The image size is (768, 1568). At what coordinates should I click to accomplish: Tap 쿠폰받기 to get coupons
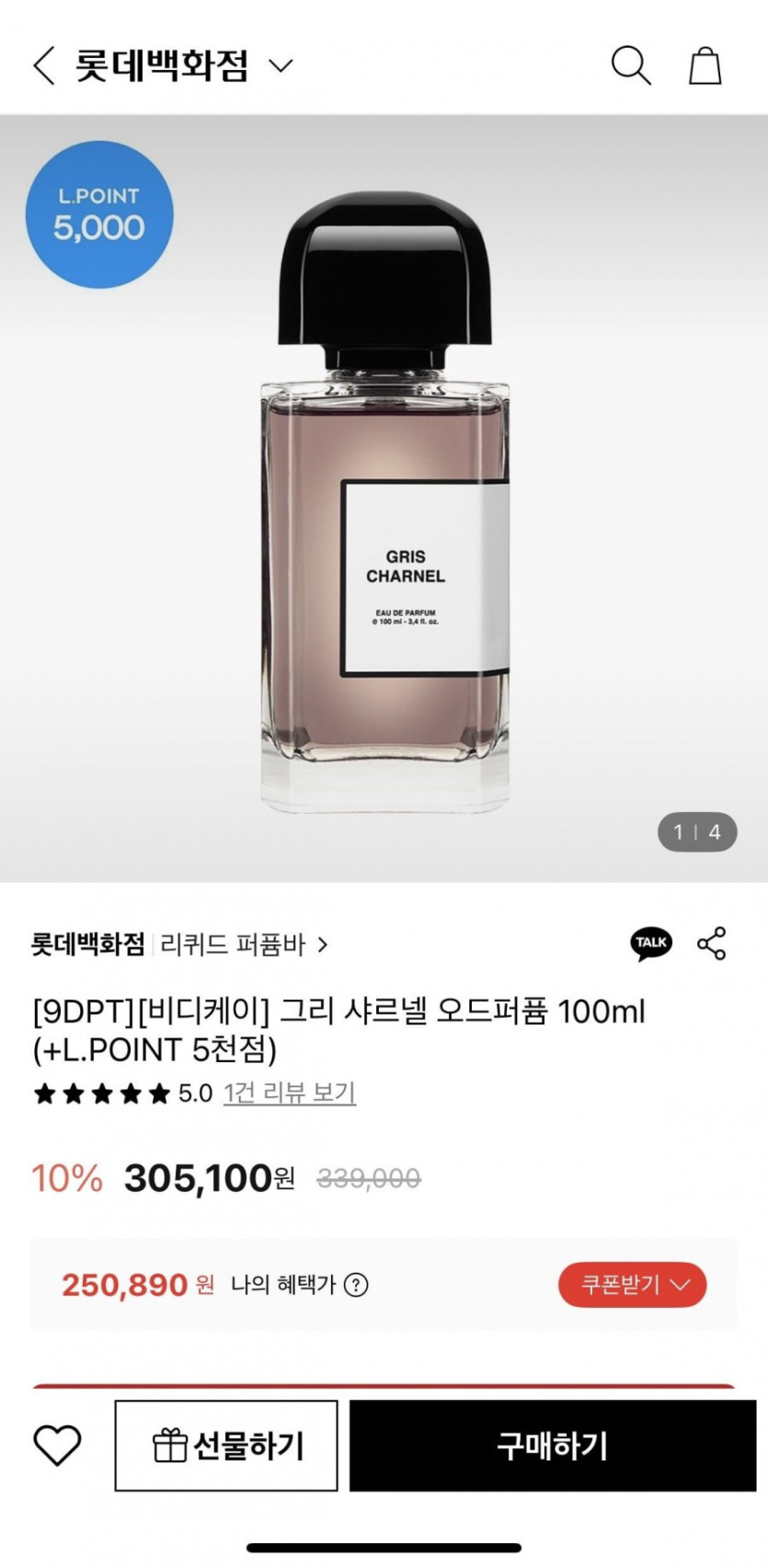pyautogui.click(x=632, y=1285)
